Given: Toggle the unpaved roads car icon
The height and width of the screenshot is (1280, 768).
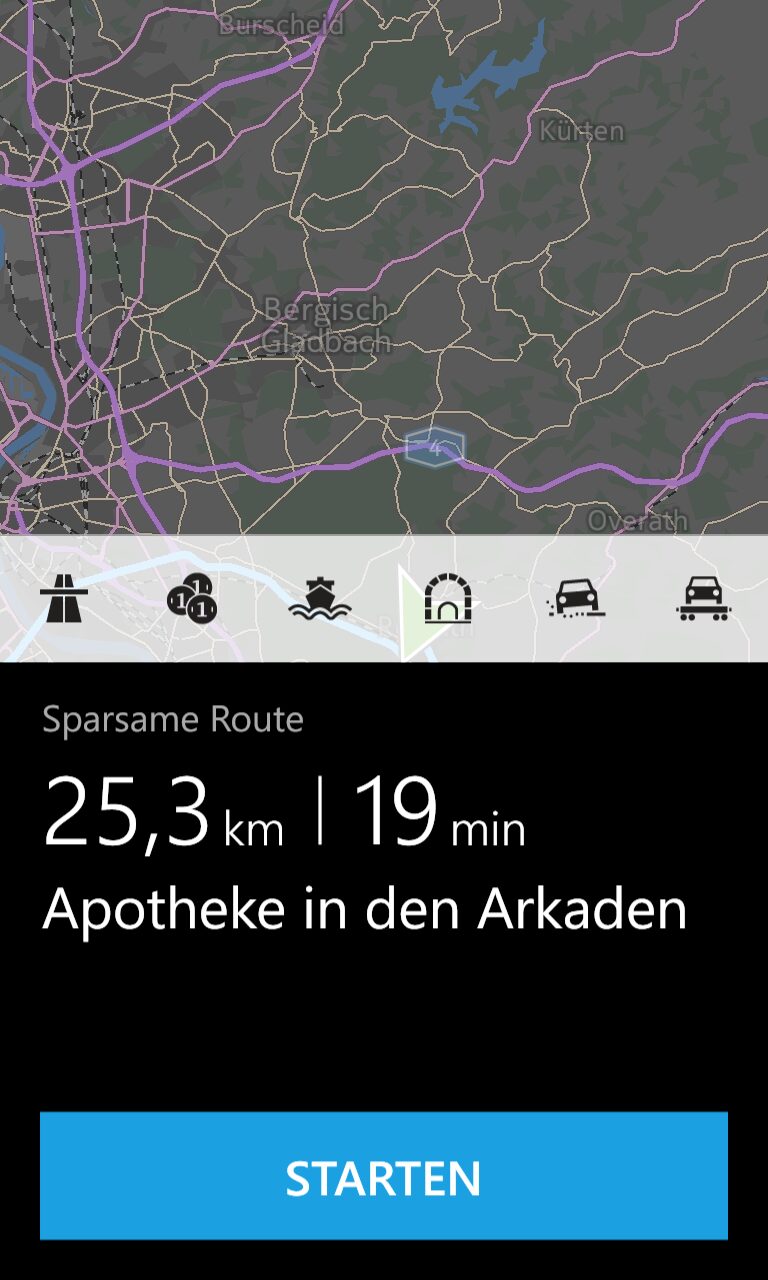Looking at the screenshot, I should 576,599.
